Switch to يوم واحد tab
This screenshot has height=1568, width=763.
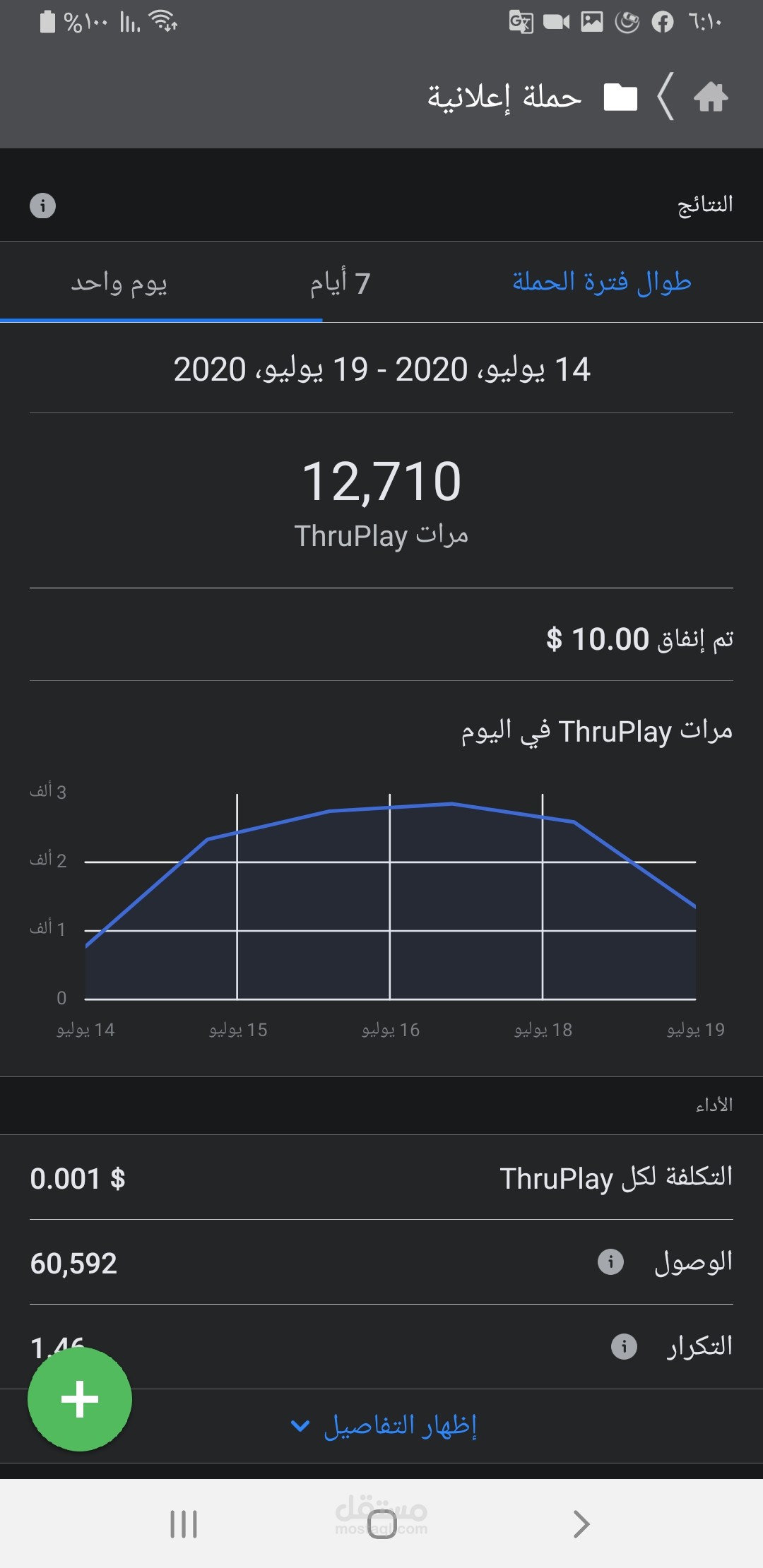119,283
